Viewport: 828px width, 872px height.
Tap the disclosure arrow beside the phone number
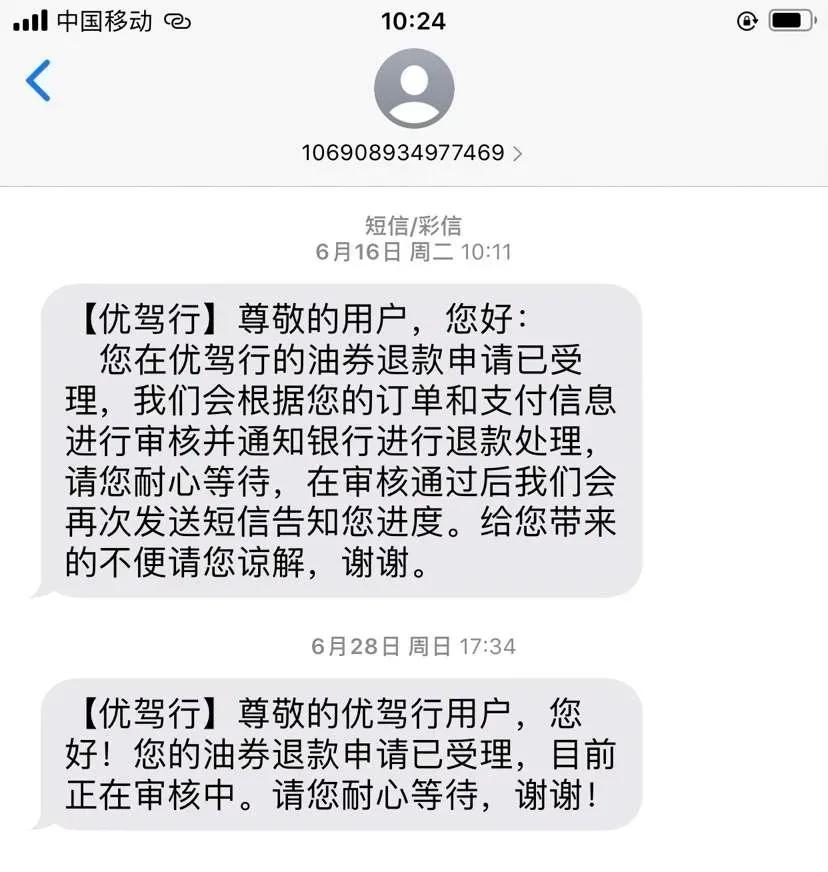518,153
